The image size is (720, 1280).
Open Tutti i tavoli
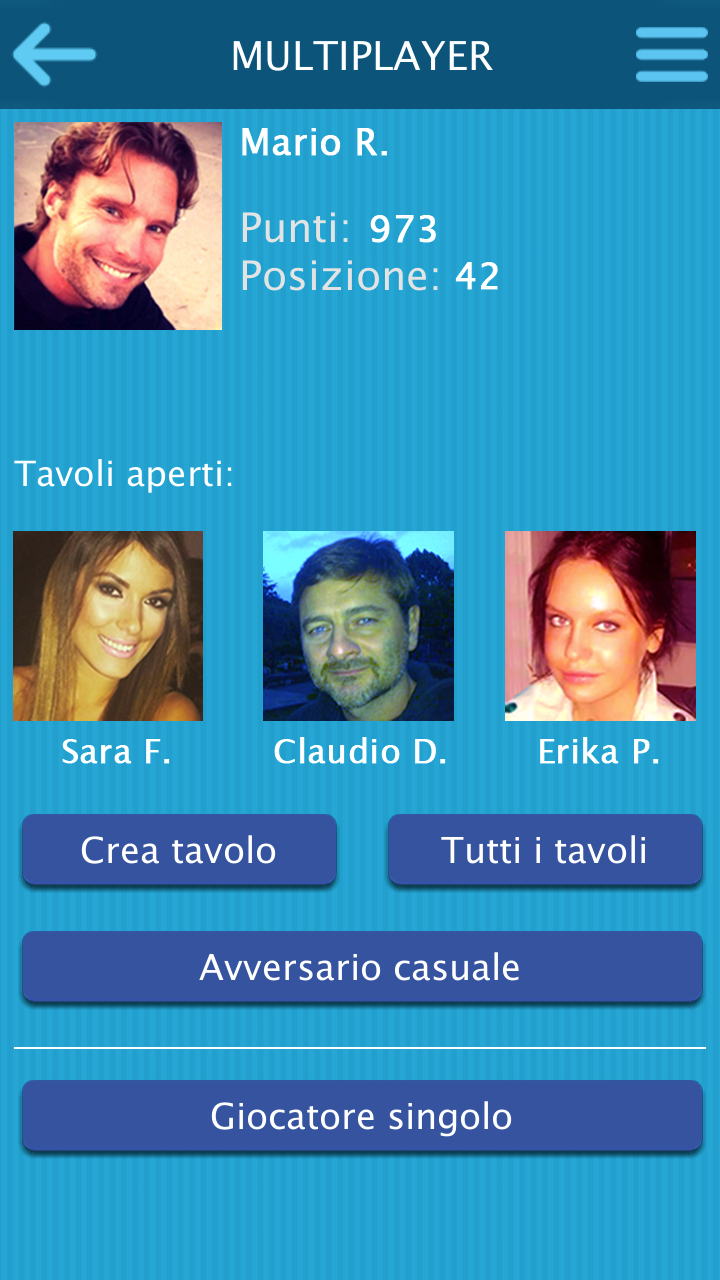[545, 850]
